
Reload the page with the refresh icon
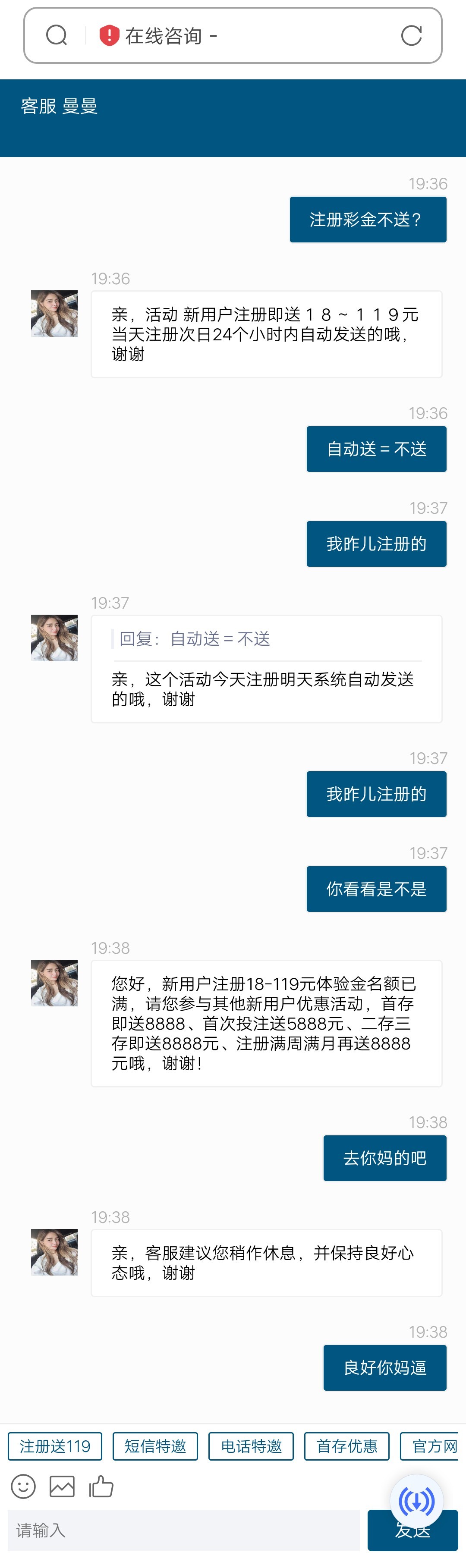(411, 35)
